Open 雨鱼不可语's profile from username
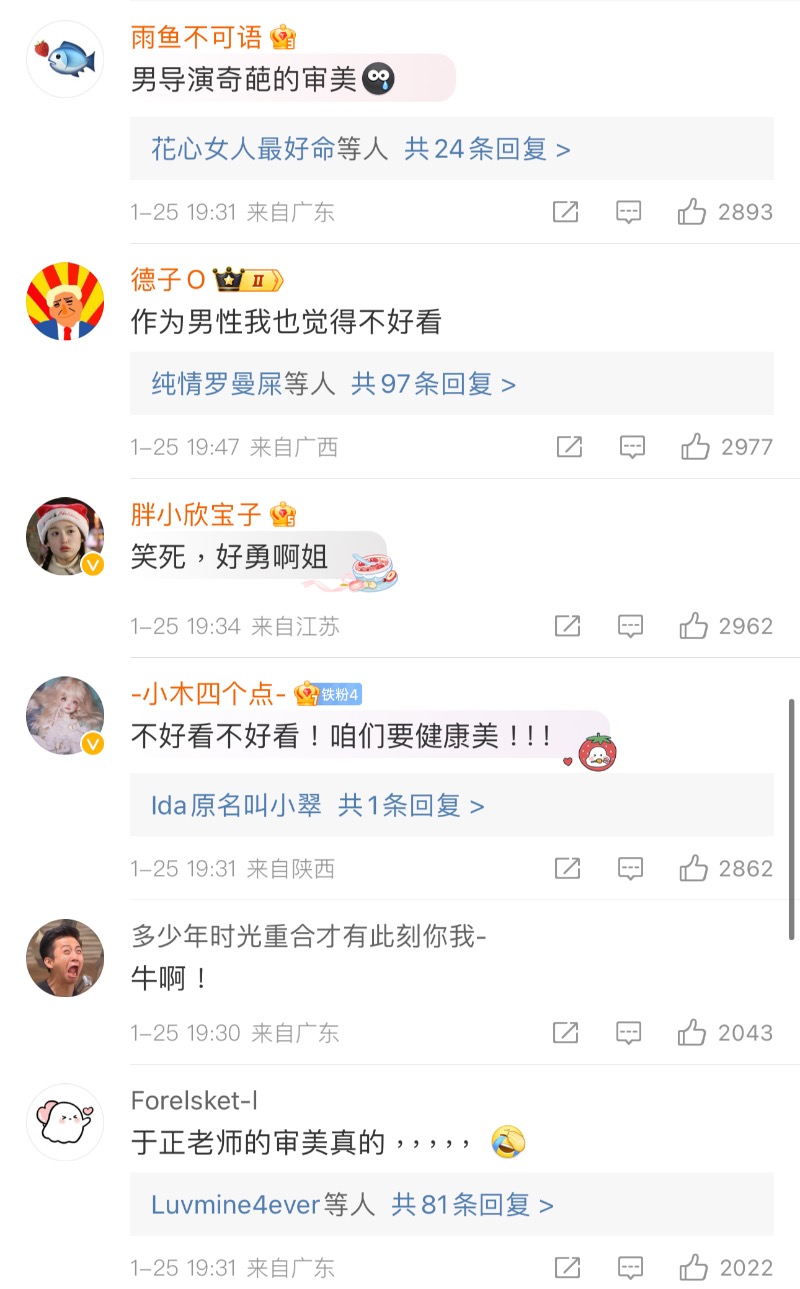Image resolution: width=800 pixels, height=1289 pixels. coord(196,38)
